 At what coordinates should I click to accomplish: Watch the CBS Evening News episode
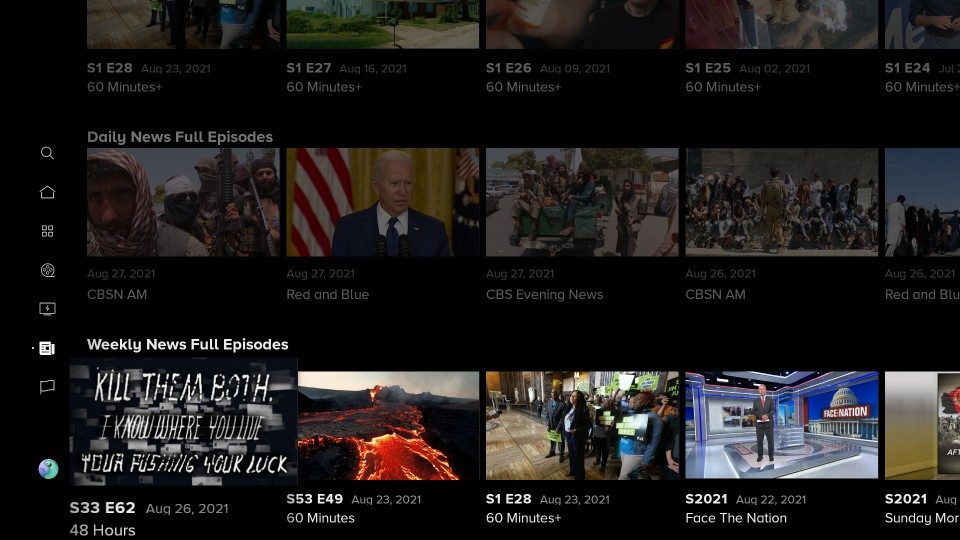[x=582, y=203]
